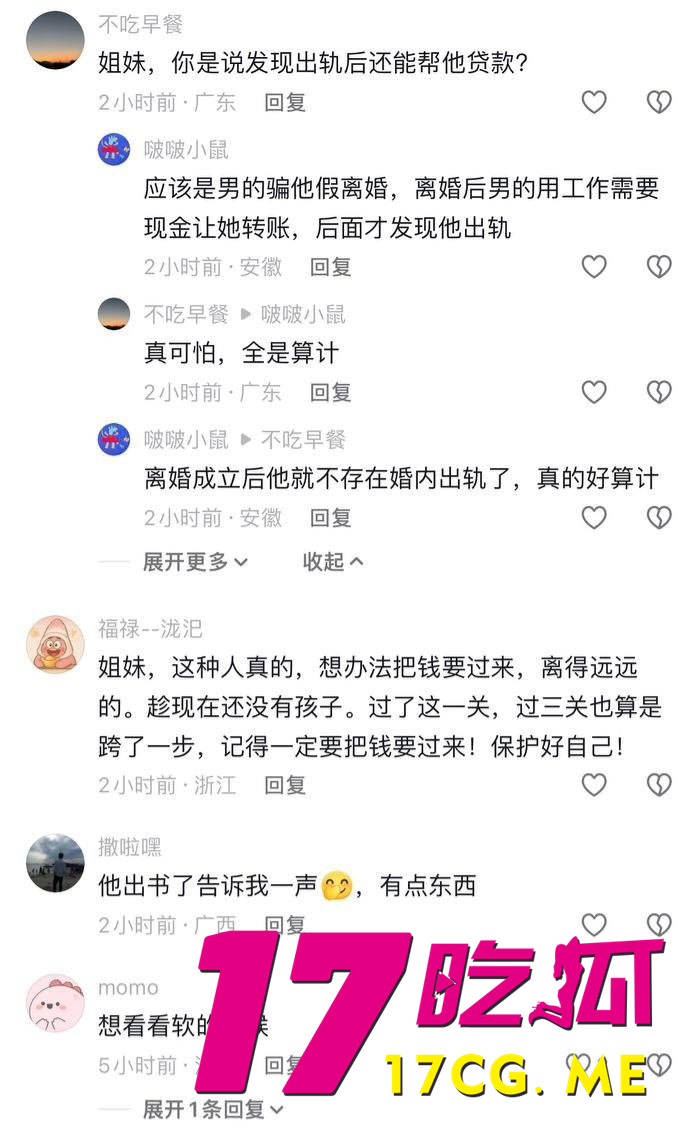This screenshot has width=700, height=1129.
Task: Collapse the reply thread with 收起
Action: point(333,562)
